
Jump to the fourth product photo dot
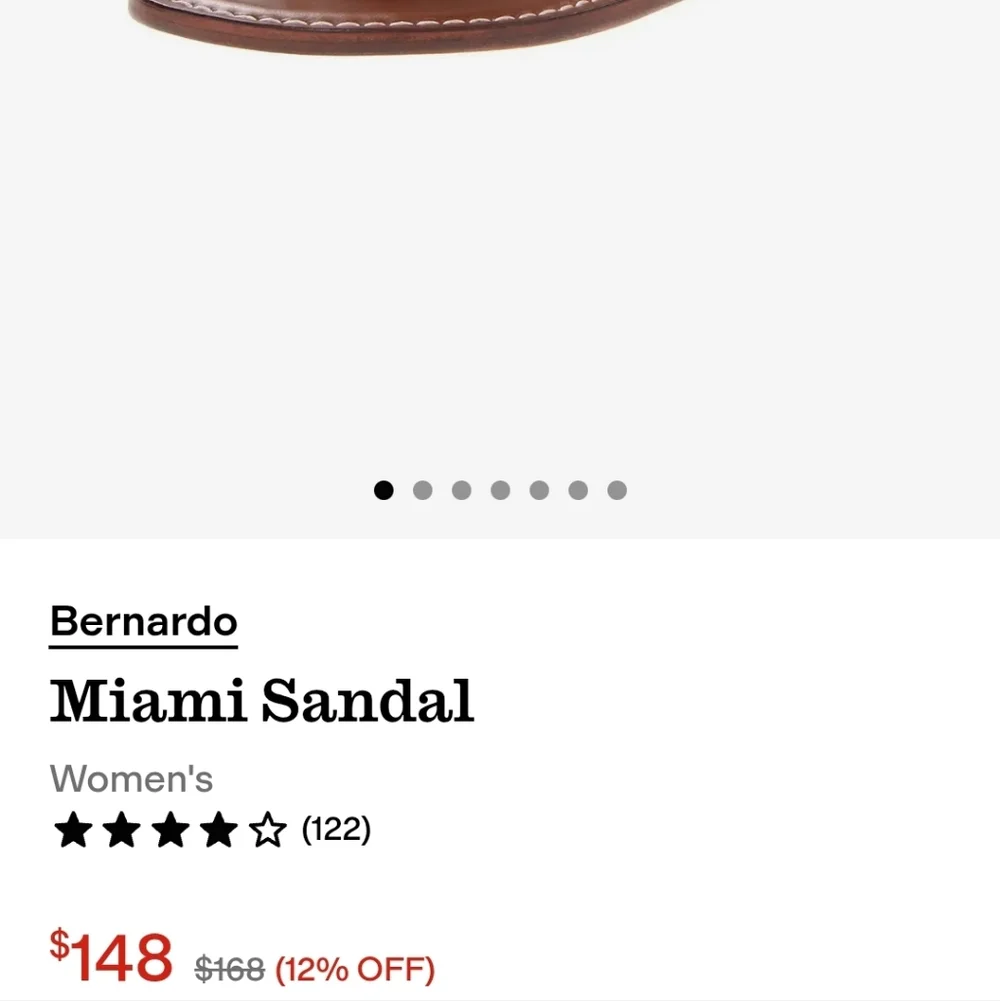[500, 490]
